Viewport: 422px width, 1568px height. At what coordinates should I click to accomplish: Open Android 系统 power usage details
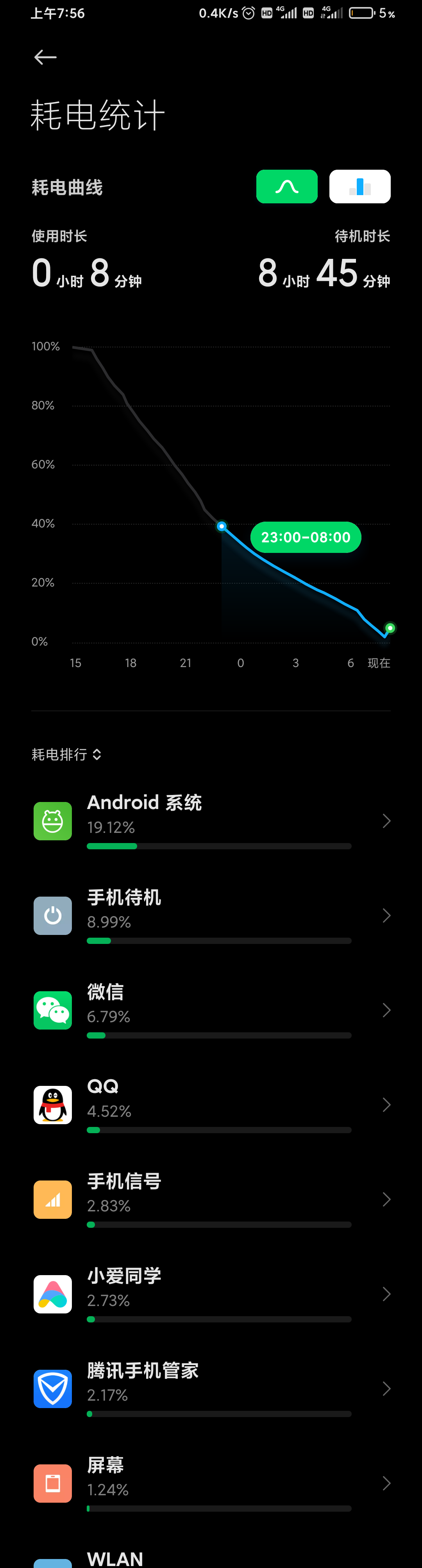(x=211, y=820)
